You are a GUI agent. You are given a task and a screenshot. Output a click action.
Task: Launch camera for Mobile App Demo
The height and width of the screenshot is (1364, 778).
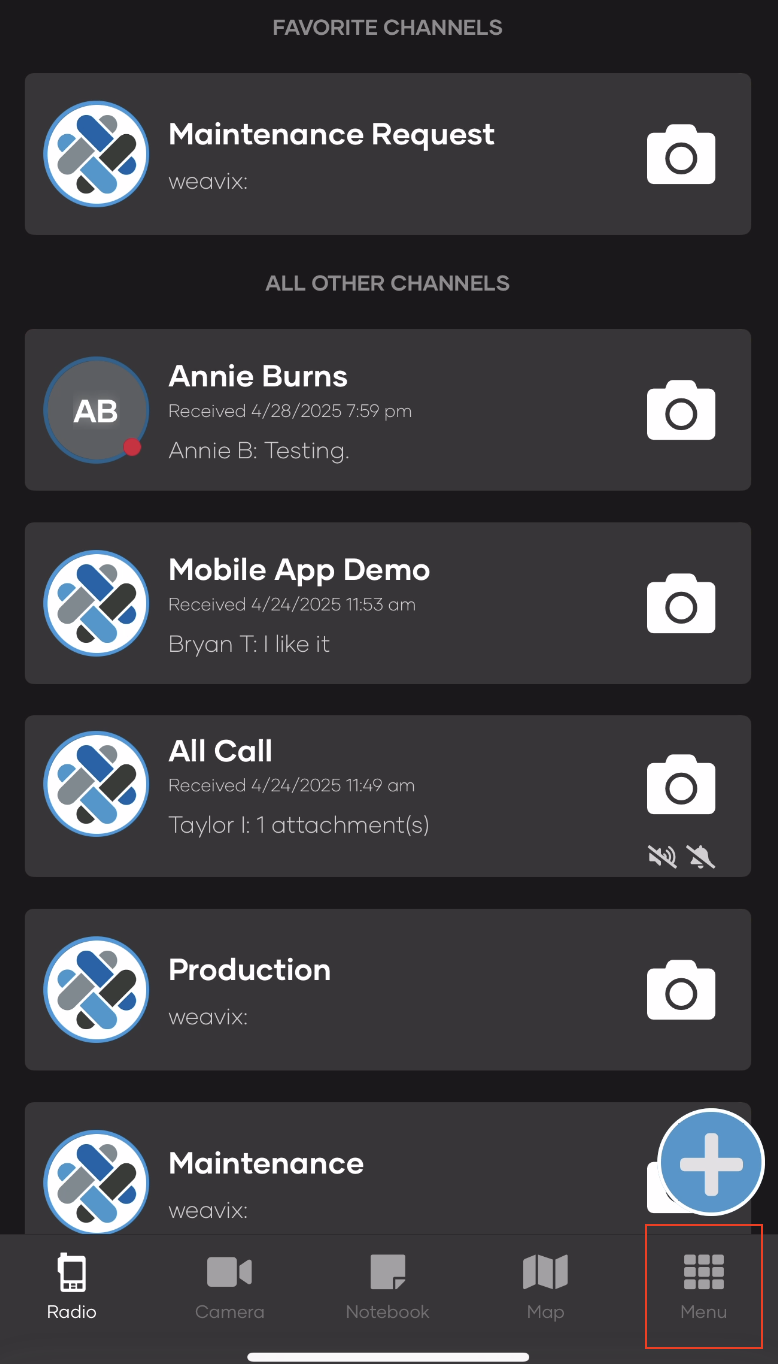[x=681, y=604]
